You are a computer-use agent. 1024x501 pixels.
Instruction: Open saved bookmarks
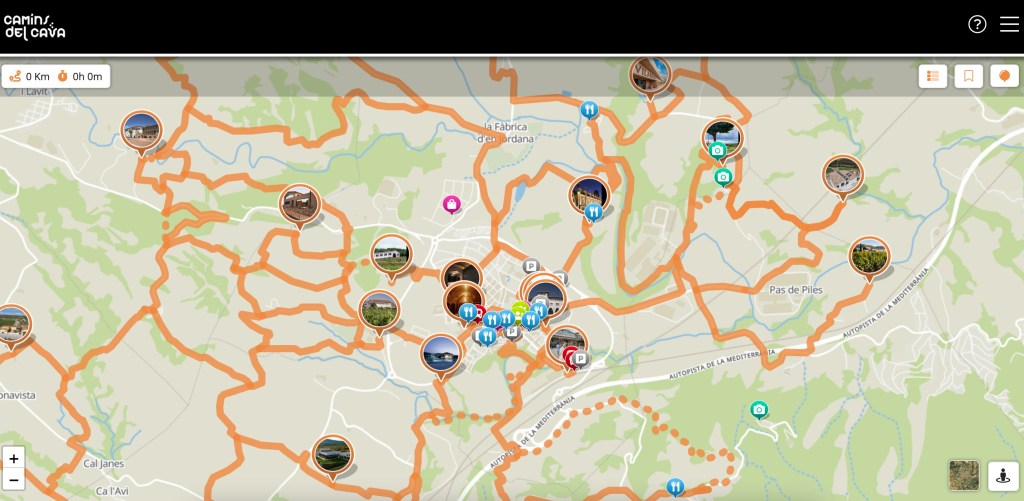click(968, 76)
